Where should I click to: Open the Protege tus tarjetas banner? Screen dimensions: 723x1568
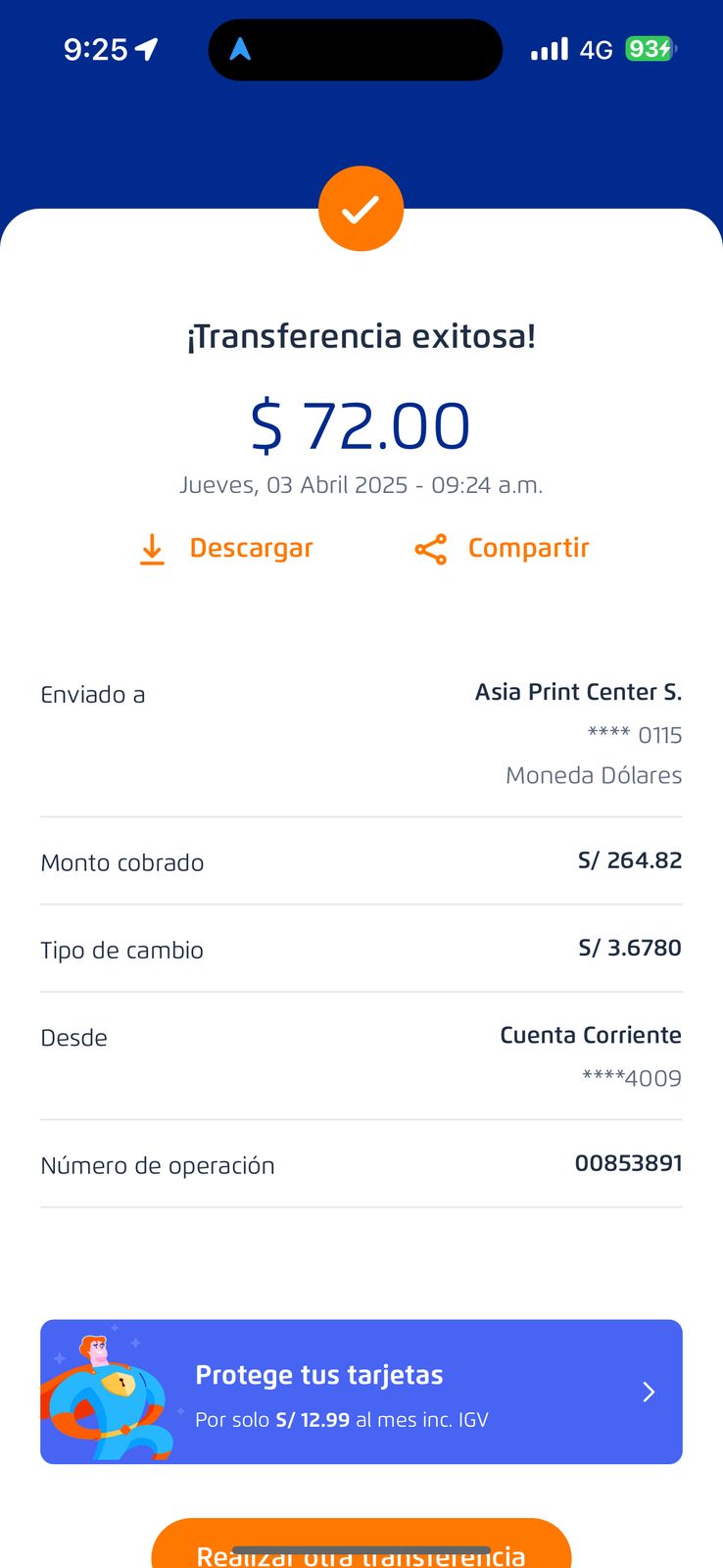[361, 1392]
